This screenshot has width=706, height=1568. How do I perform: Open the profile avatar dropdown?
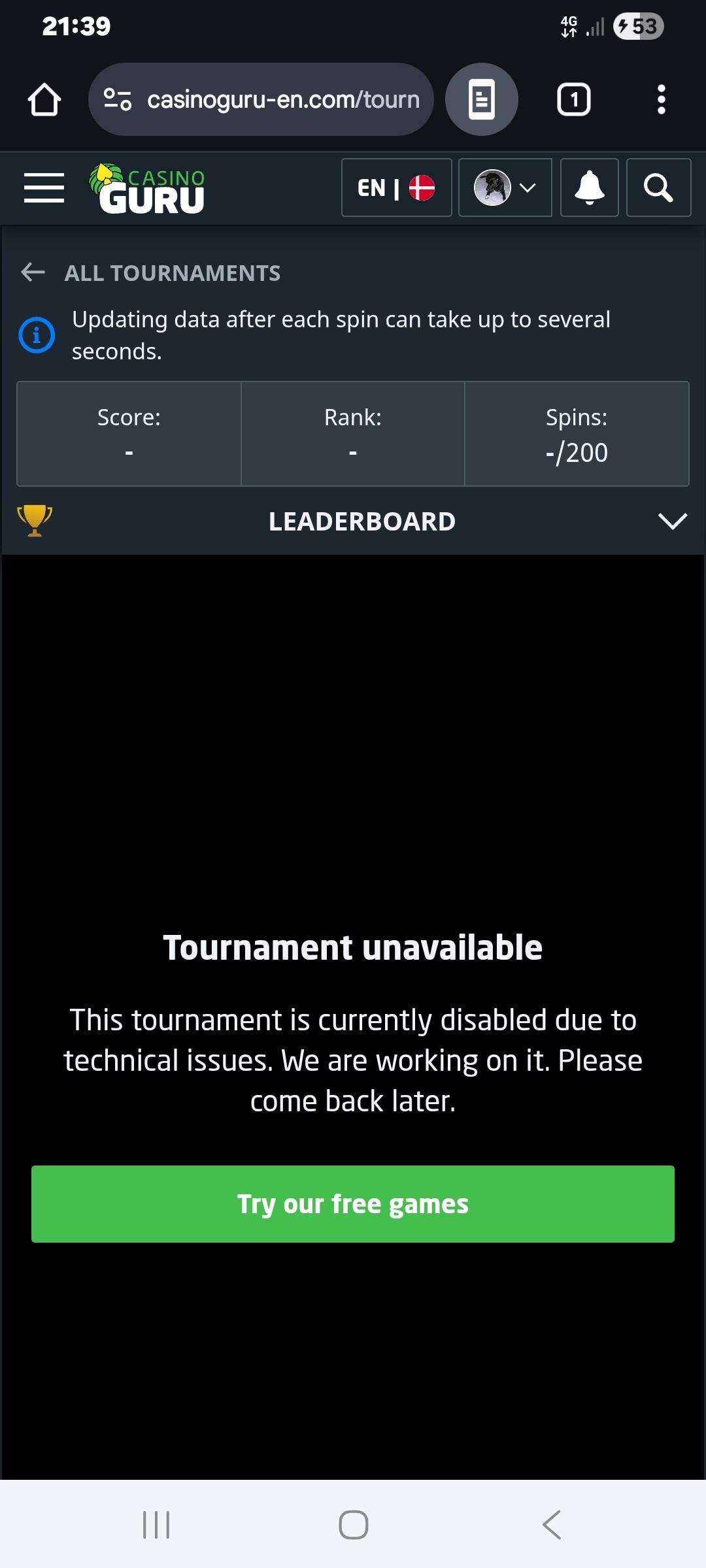click(505, 188)
